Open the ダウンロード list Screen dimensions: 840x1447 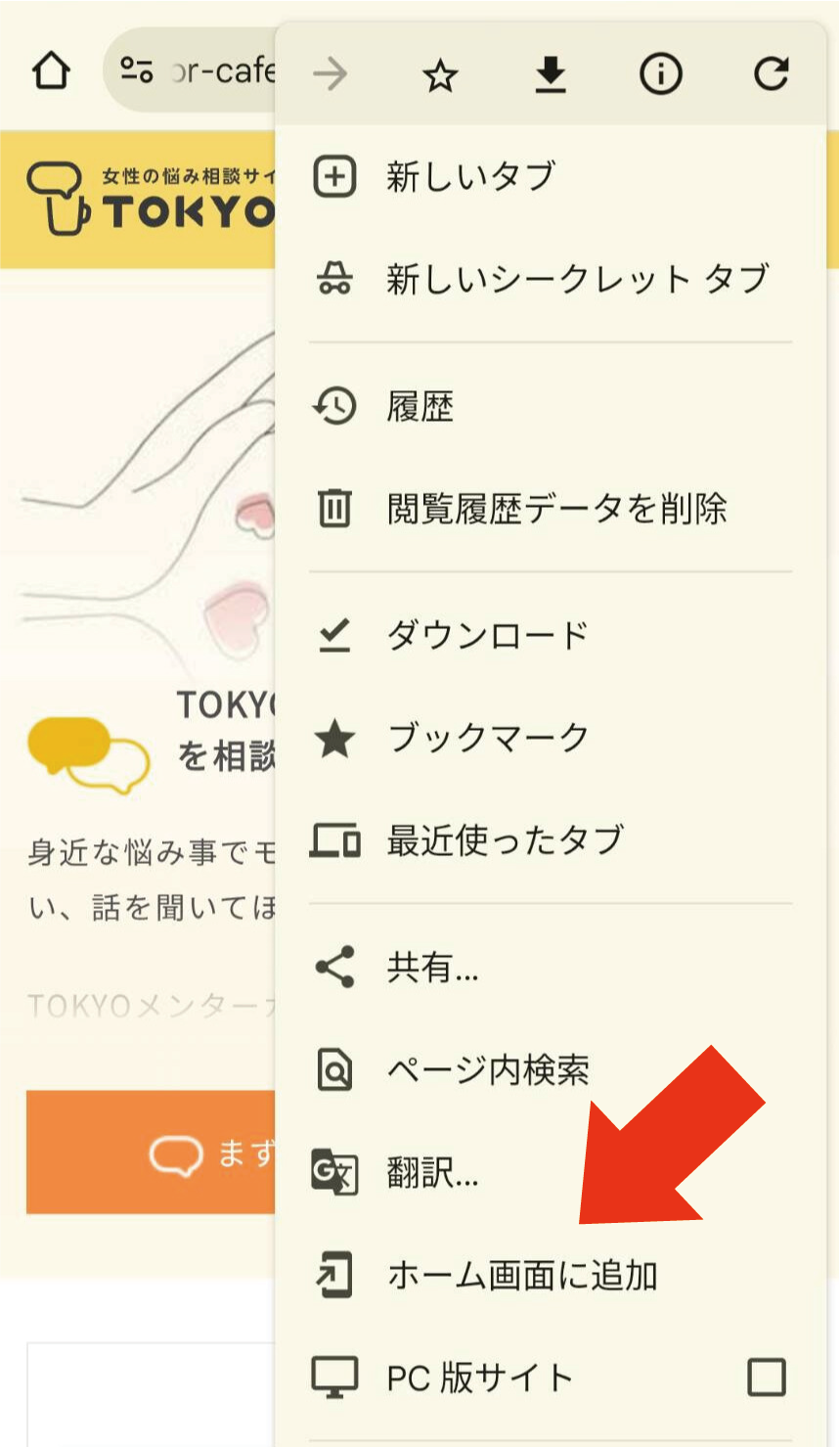(x=487, y=636)
